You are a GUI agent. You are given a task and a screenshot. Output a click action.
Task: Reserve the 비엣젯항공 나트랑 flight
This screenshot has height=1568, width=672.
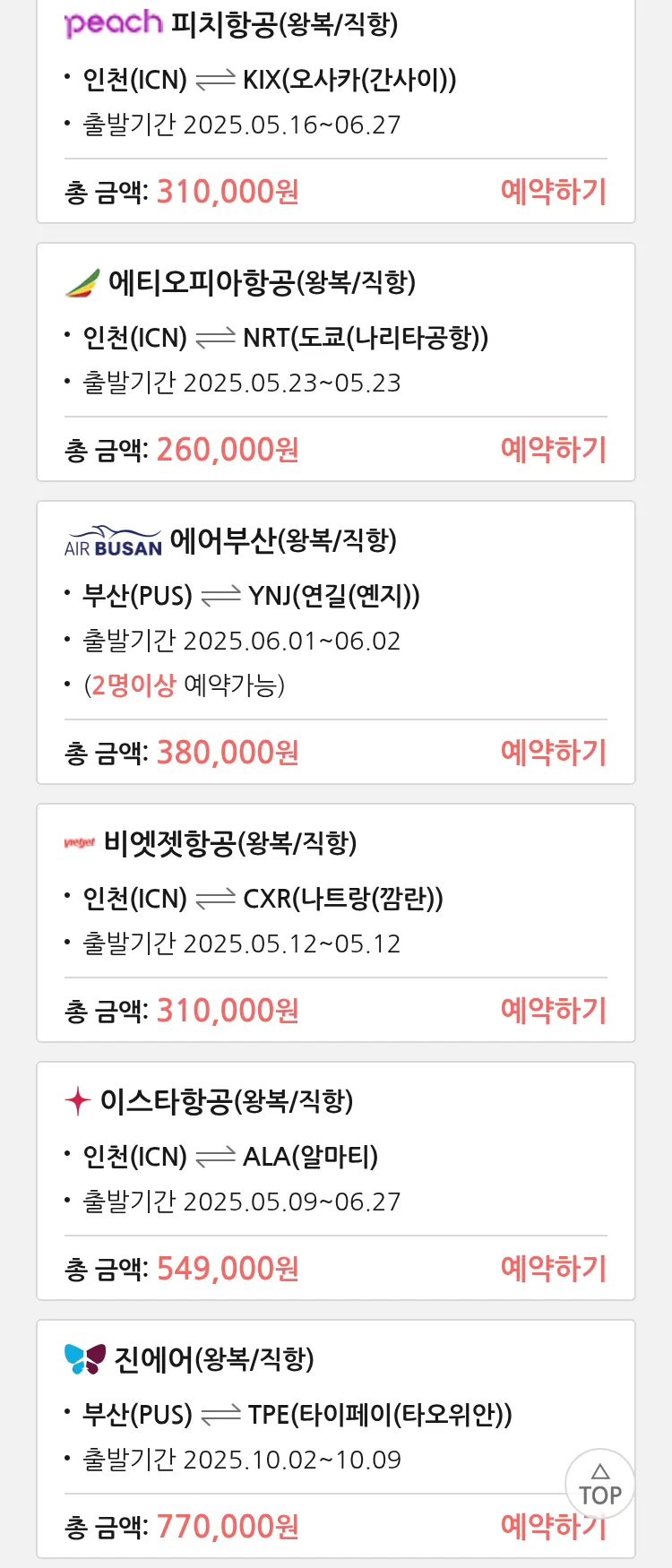click(553, 1011)
